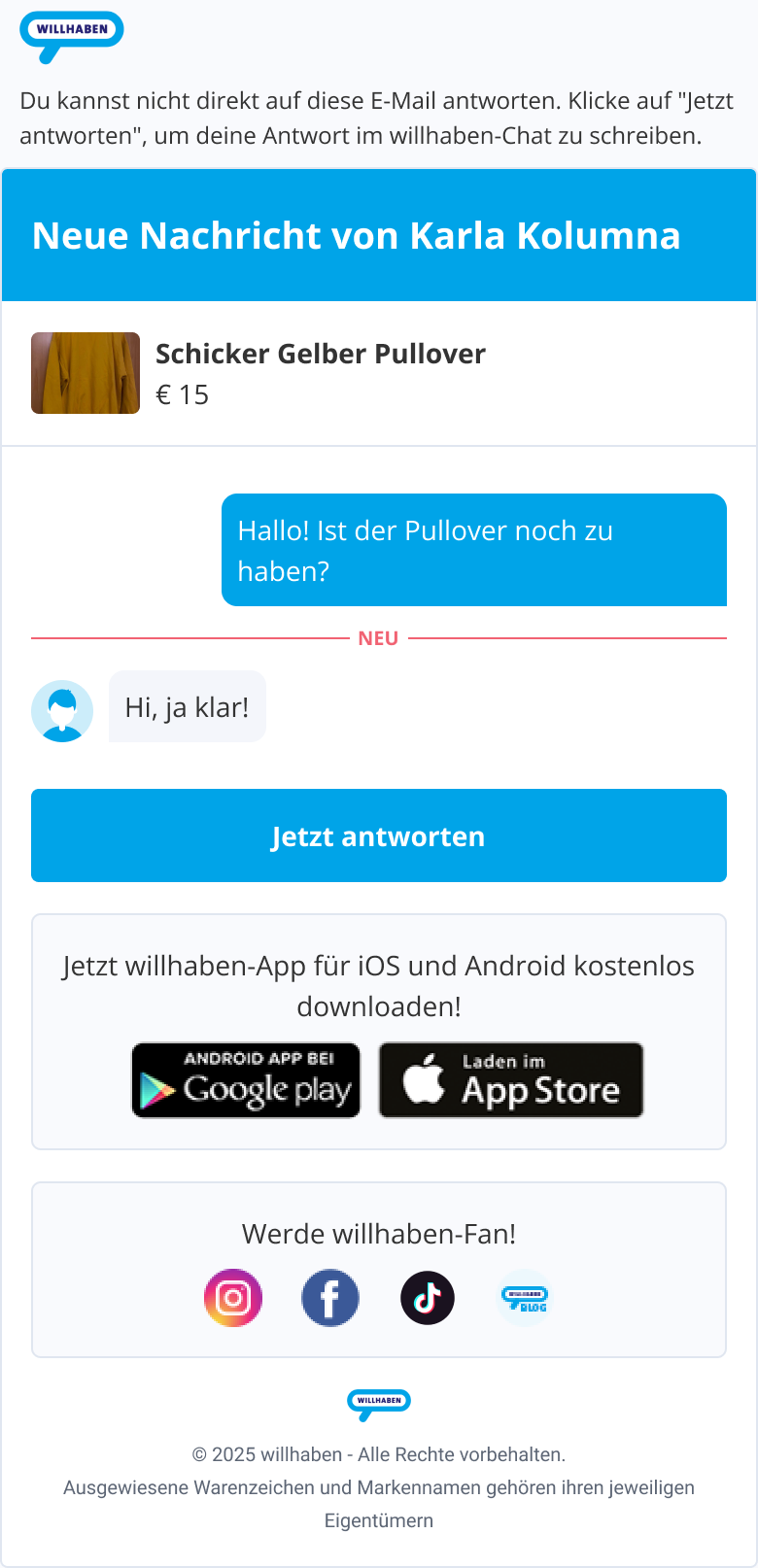Download from the App Store

coord(511,1080)
